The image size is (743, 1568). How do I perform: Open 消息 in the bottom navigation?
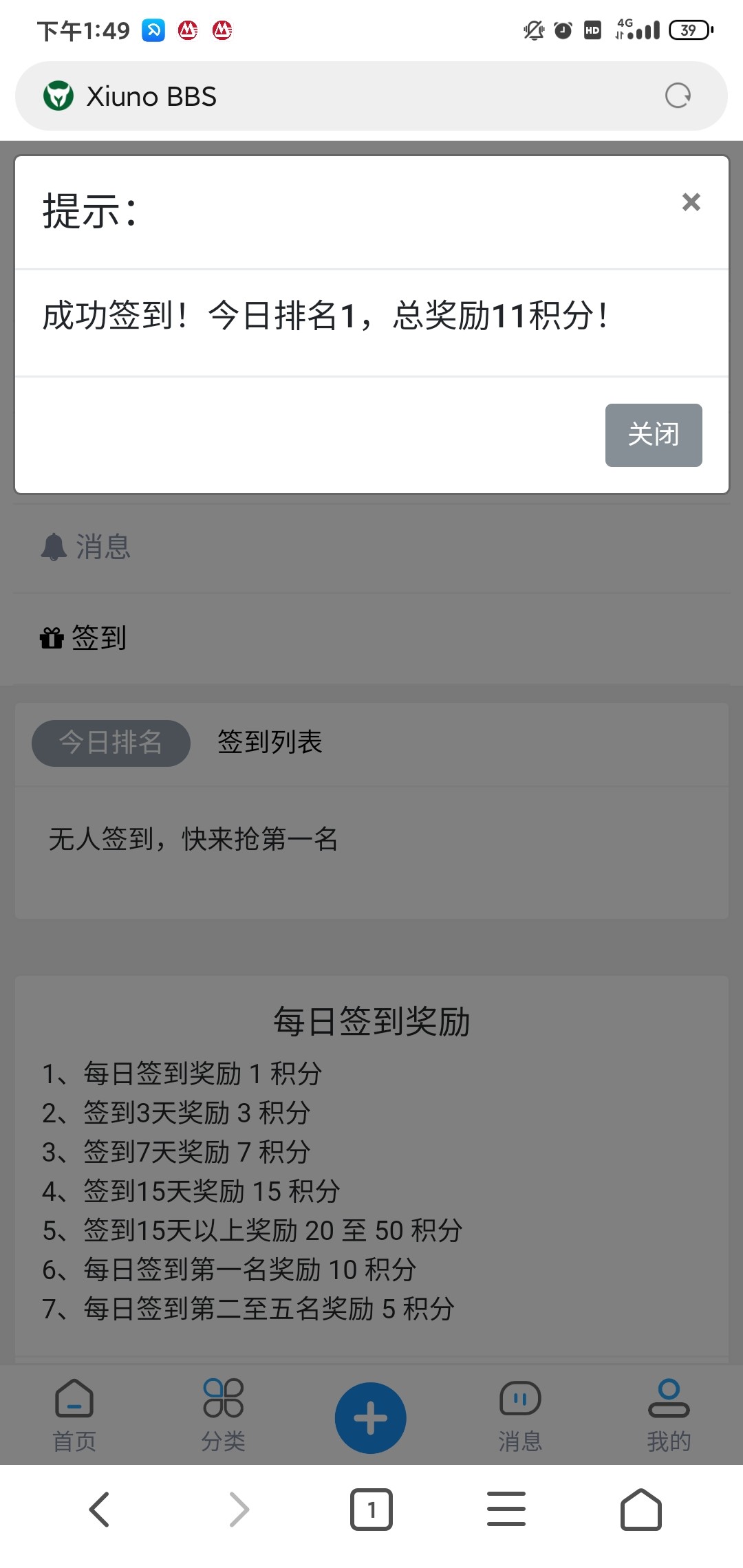(520, 1415)
